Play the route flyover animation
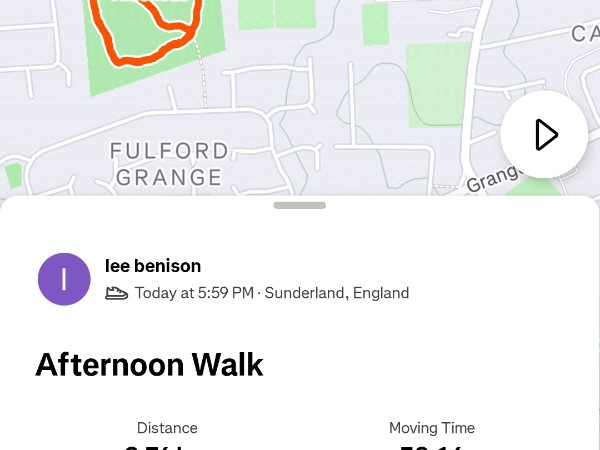The height and width of the screenshot is (450, 600). (x=544, y=135)
